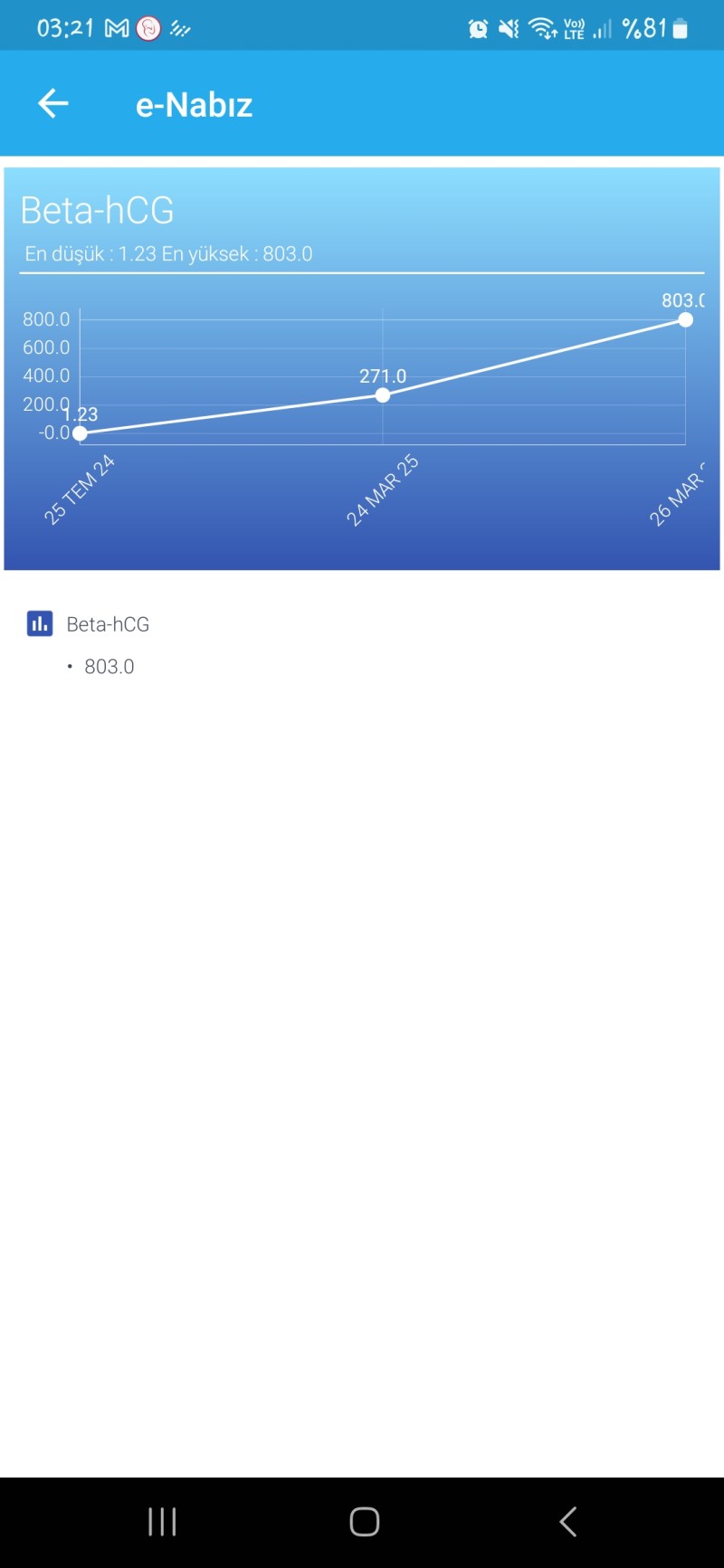Go back using the app bar arrow

tap(53, 103)
